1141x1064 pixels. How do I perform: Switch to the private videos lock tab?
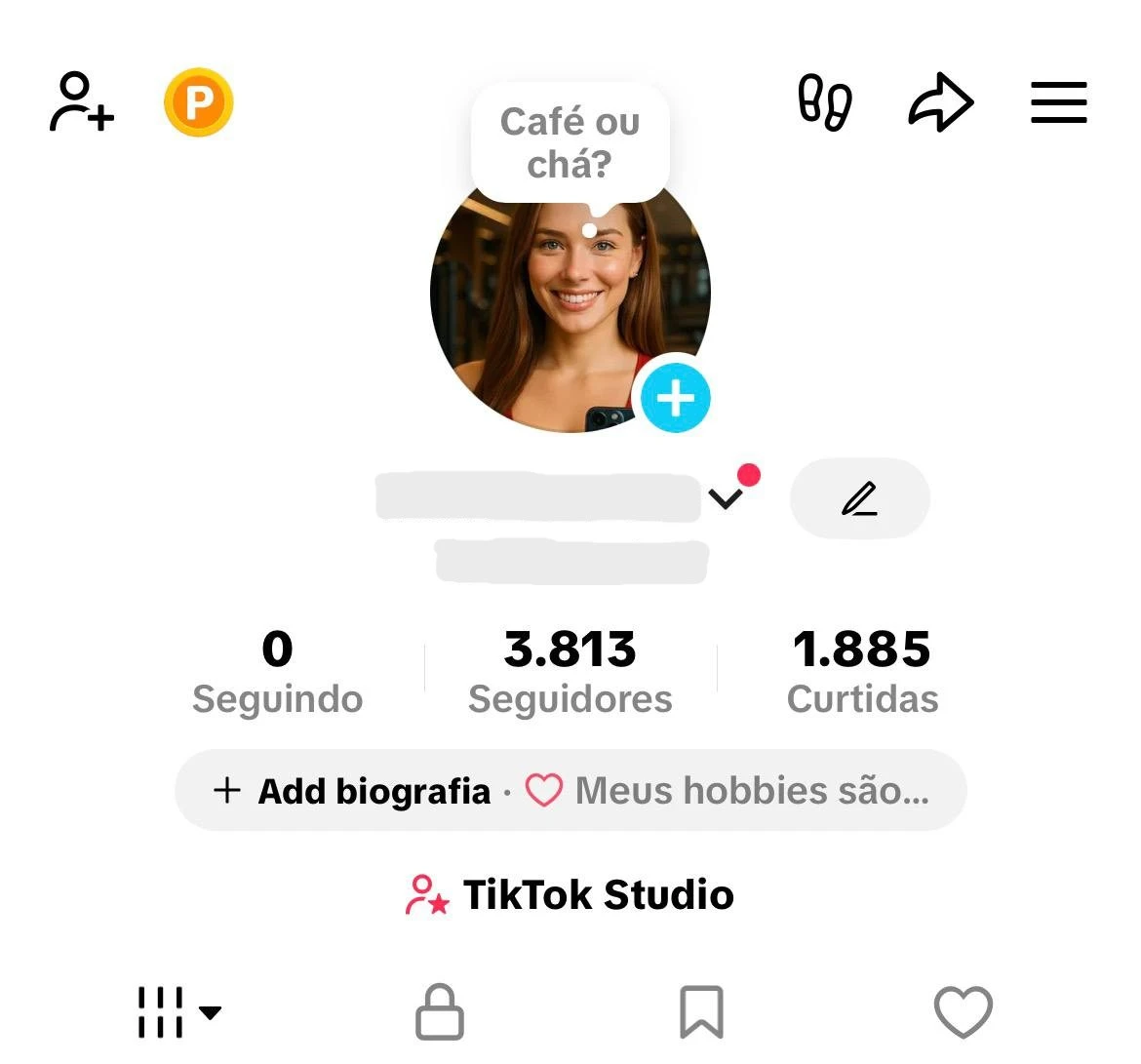pos(440,1011)
